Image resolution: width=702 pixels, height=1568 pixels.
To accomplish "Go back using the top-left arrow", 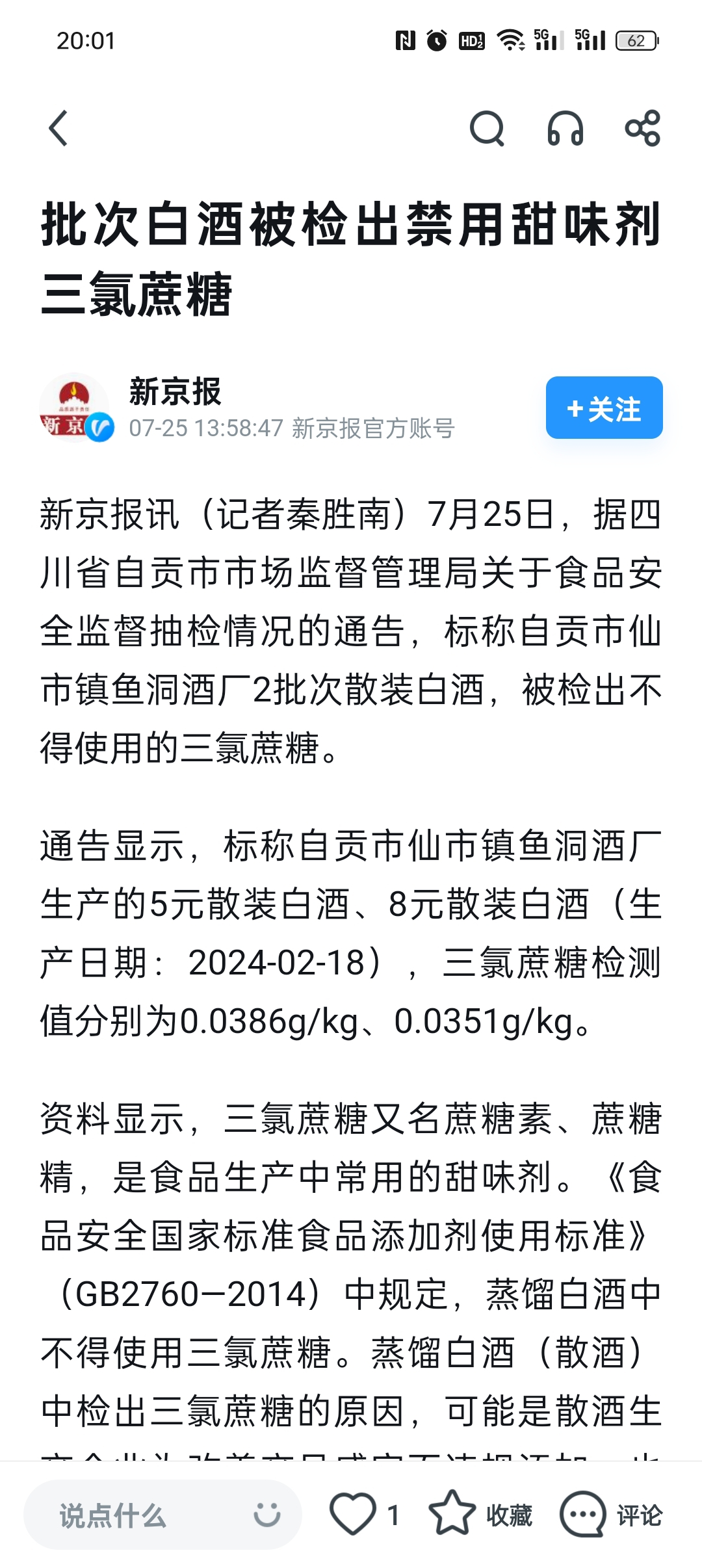I will [x=58, y=128].
